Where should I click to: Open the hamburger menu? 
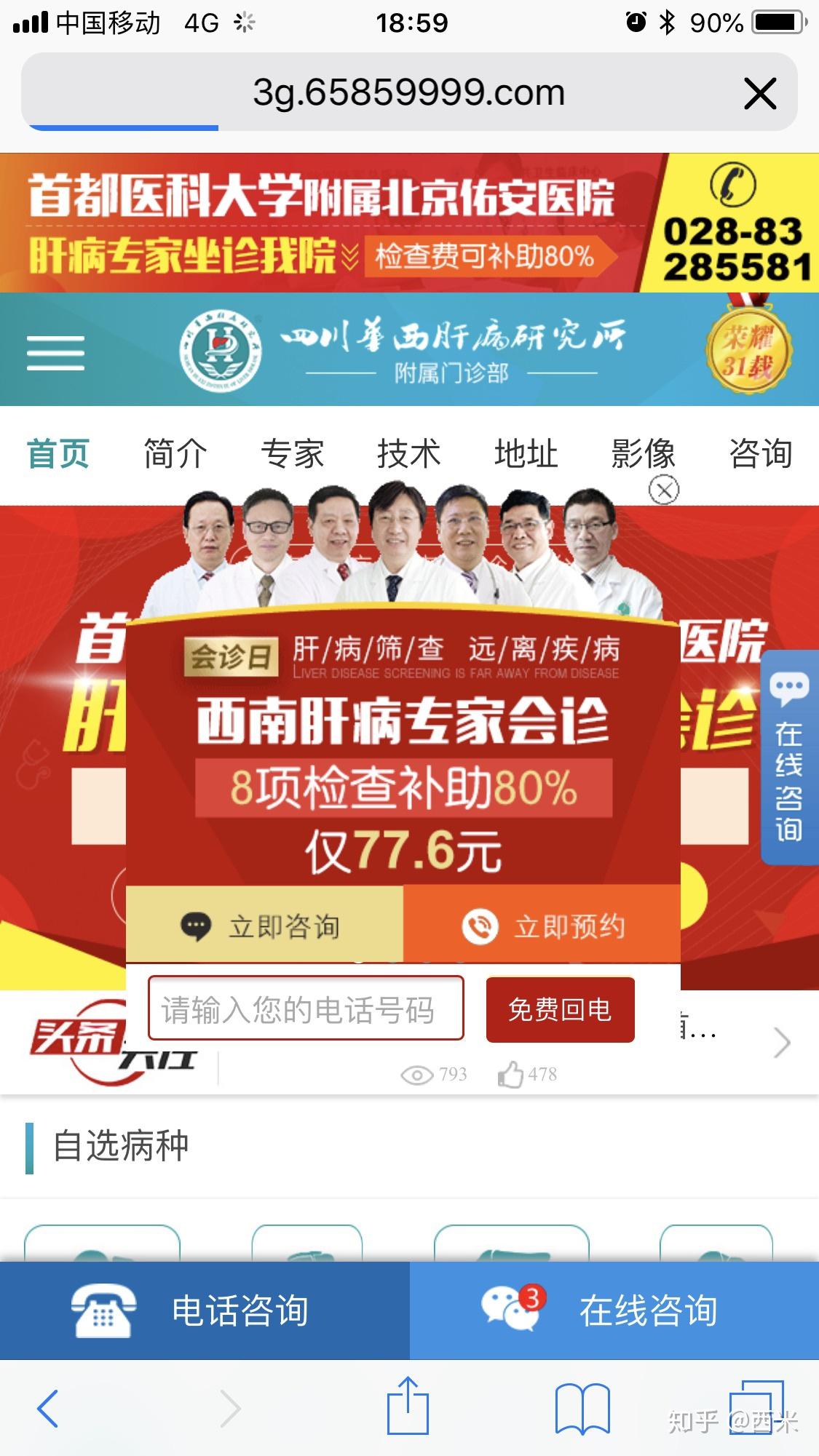(x=55, y=353)
